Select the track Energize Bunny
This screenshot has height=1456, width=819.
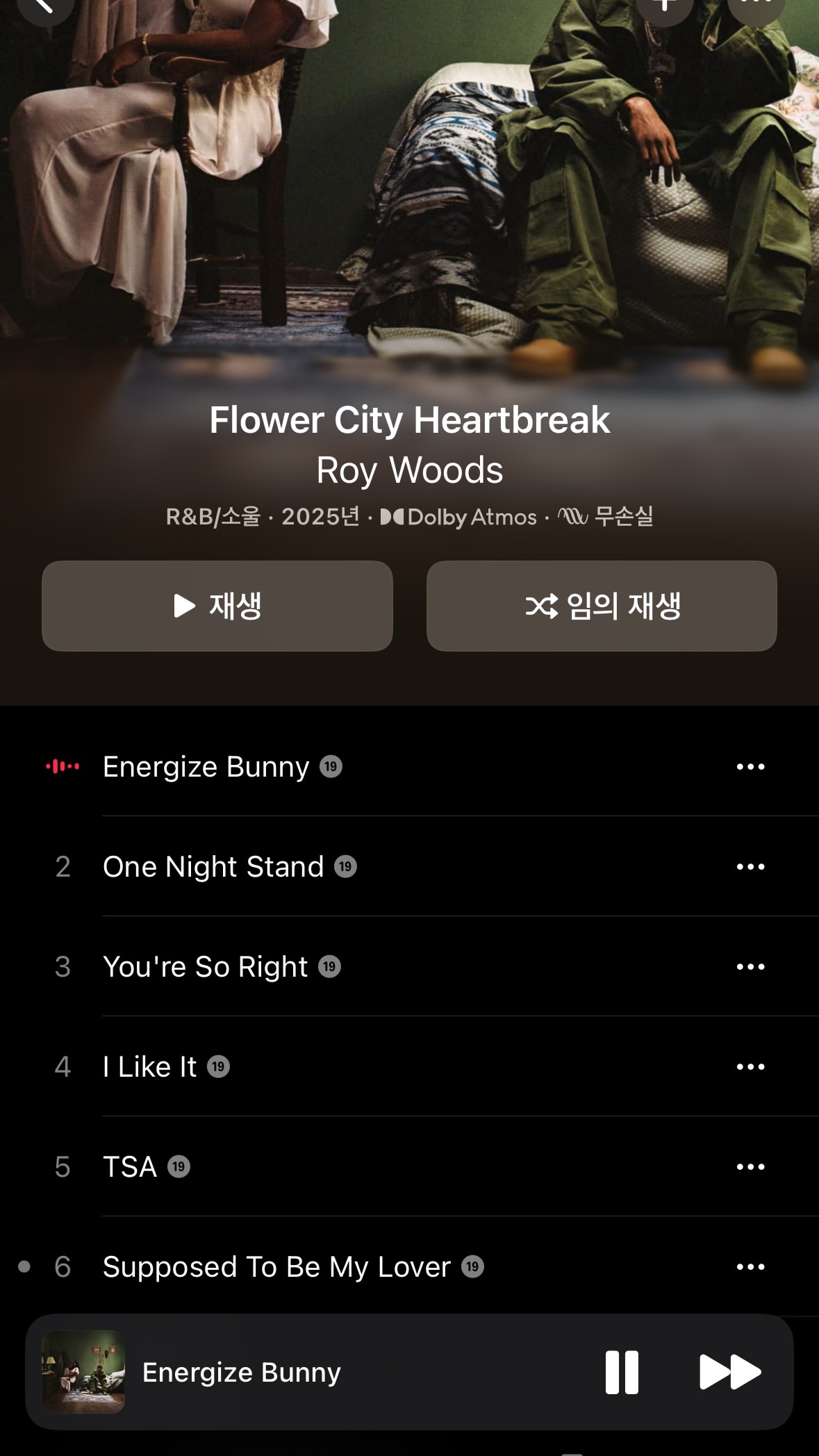(x=206, y=767)
